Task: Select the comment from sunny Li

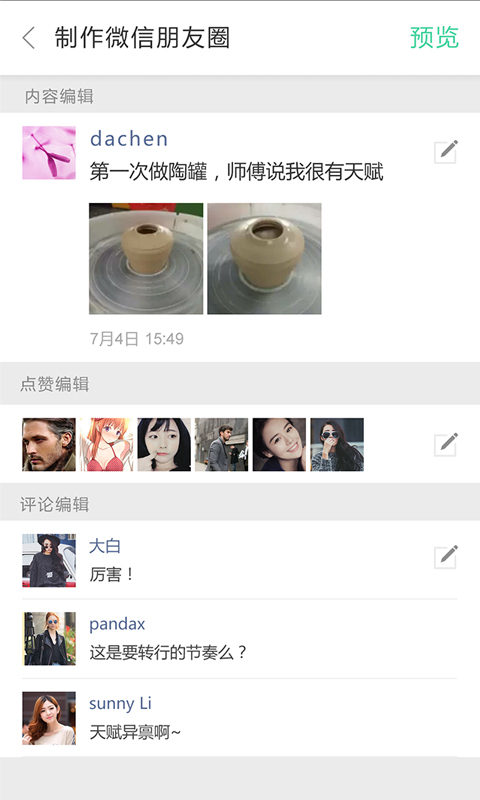Action: pos(240,718)
